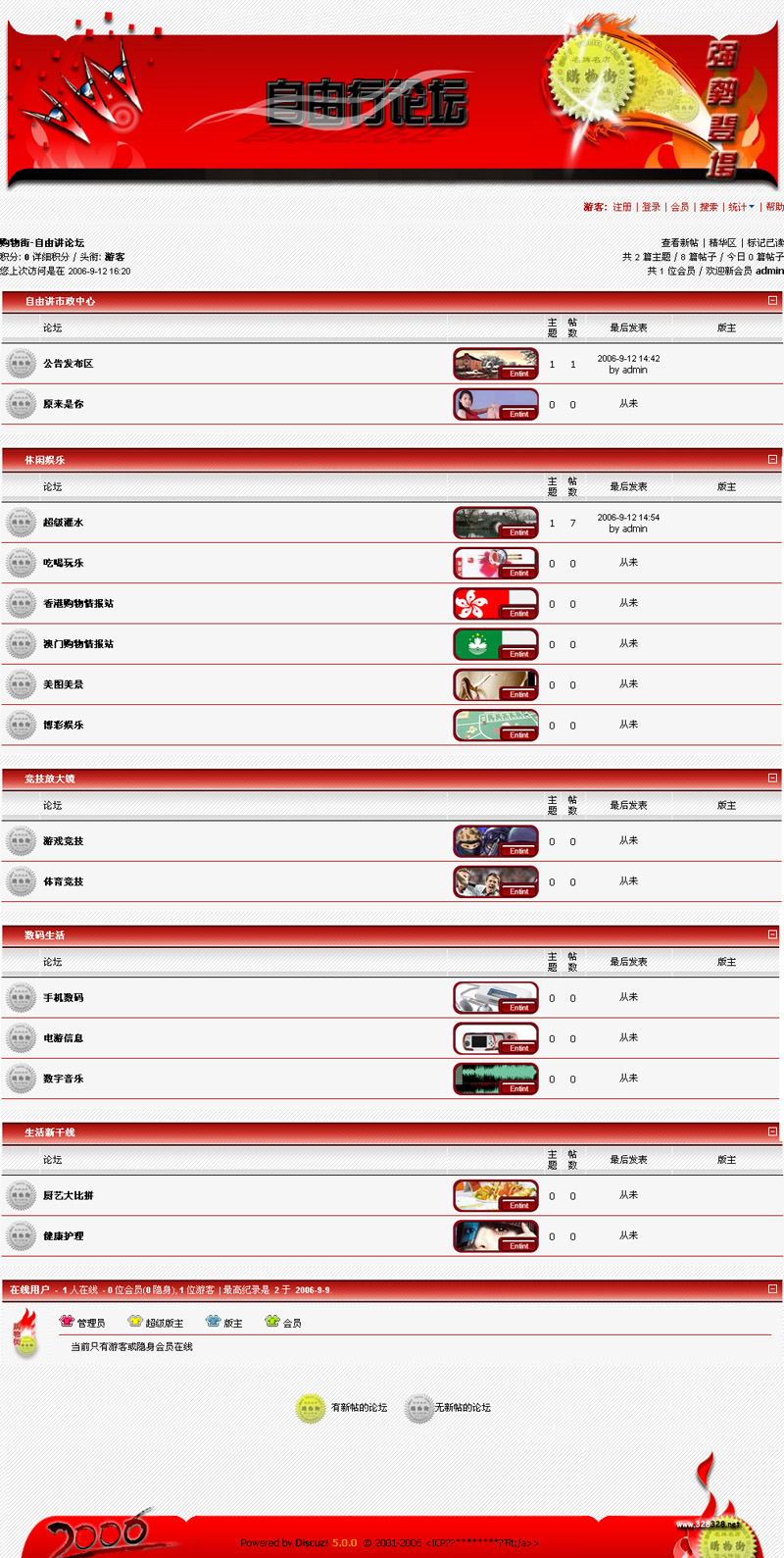
Task: Collapse the 数码生活 category section
Action: tap(772, 934)
